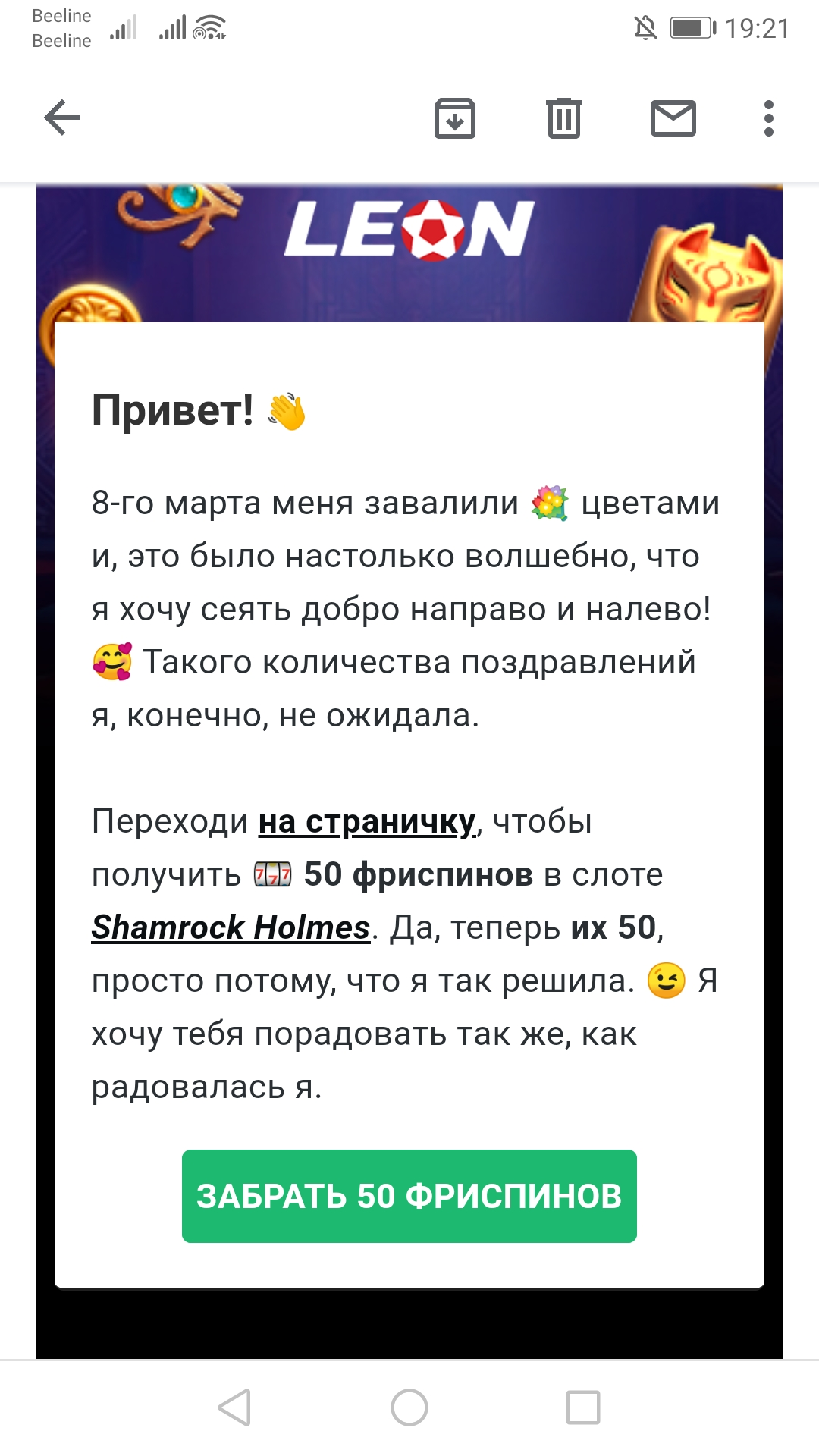Archive this email
Image resolution: width=819 pixels, height=1456 pixels.
[455, 118]
